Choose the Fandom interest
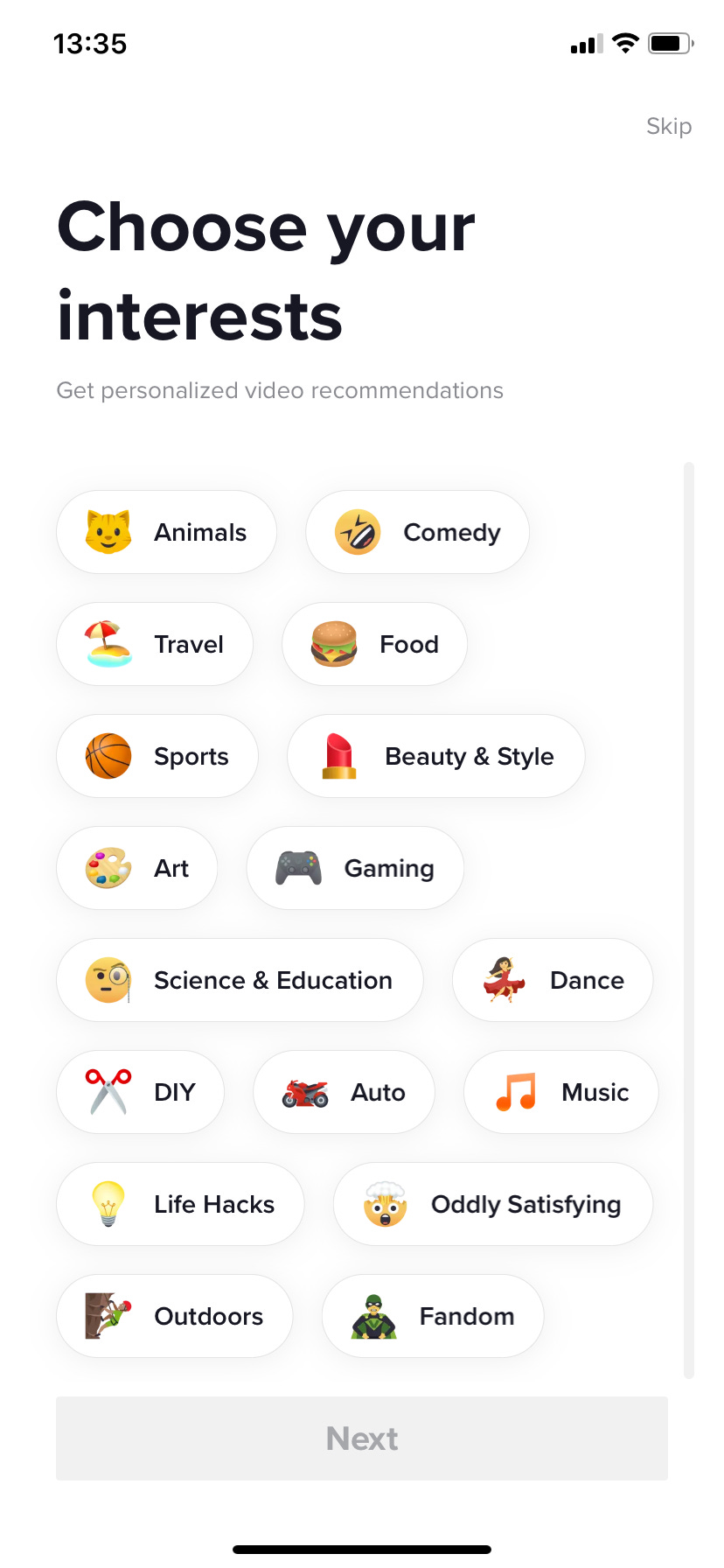The width and height of the screenshot is (724, 1568). 433,1316
